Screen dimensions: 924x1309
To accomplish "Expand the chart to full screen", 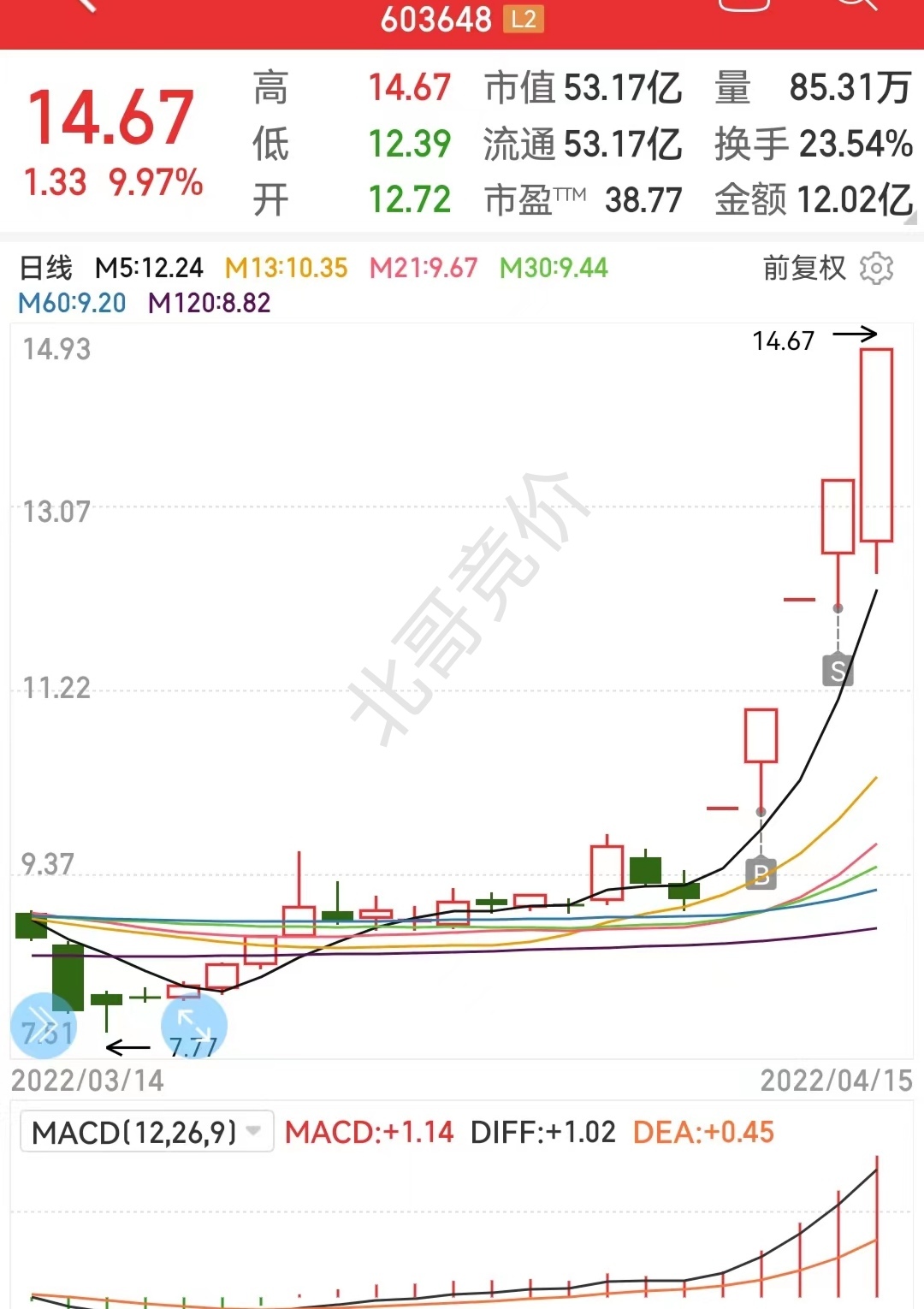I will coord(194,1026).
